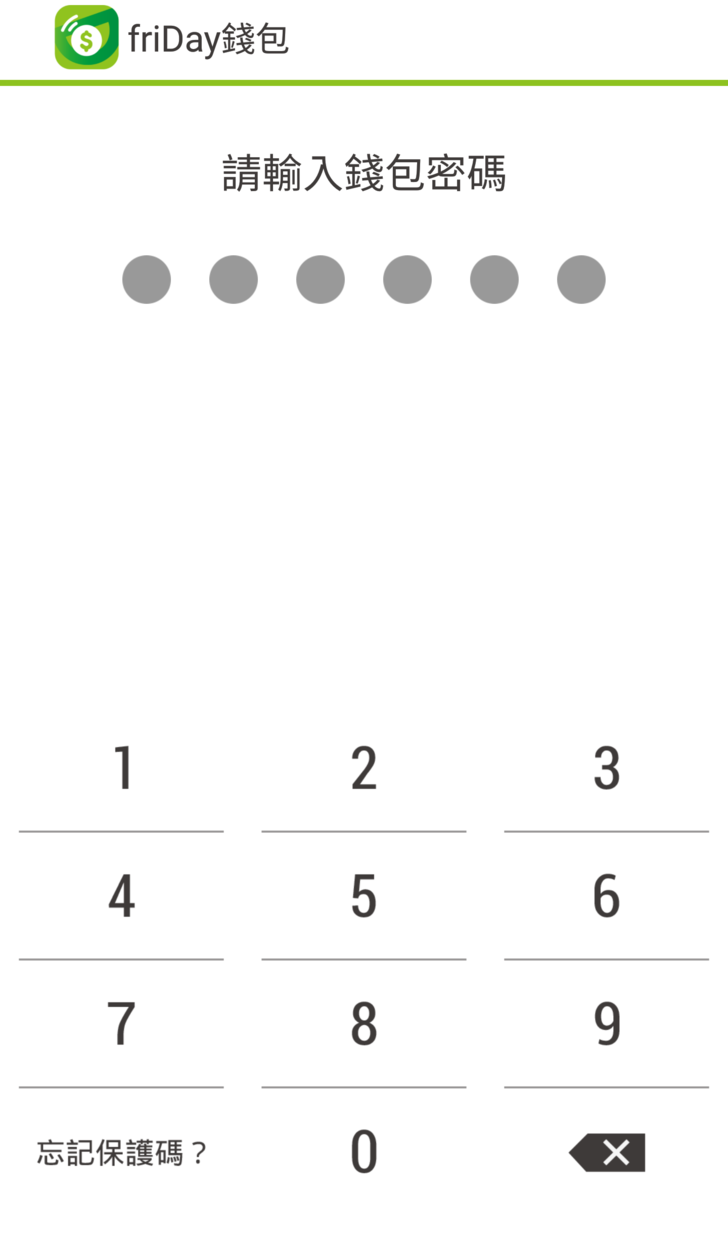Tap the number 9 key
728x1234 pixels.
pyautogui.click(x=606, y=1024)
